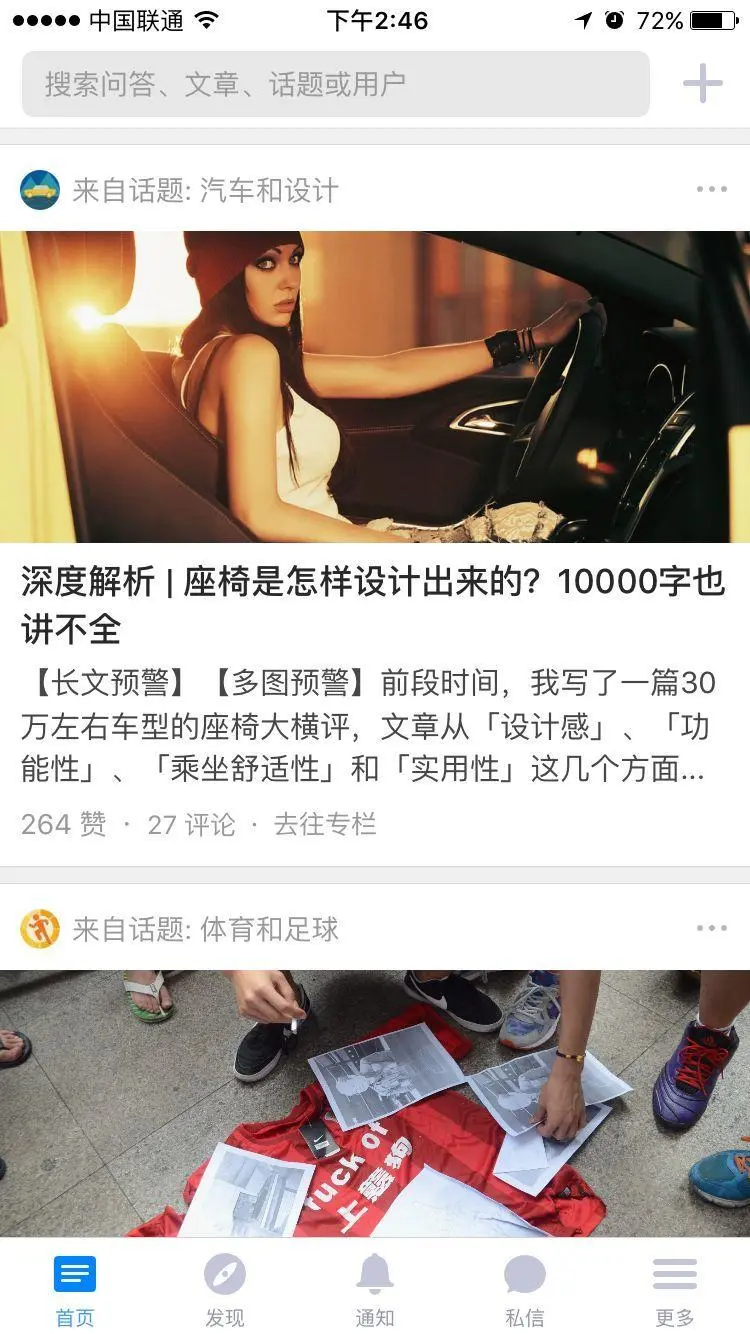750x1334 pixels.
Task: Go to the column via 去往专栏
Action: click(x=325, y=824)
